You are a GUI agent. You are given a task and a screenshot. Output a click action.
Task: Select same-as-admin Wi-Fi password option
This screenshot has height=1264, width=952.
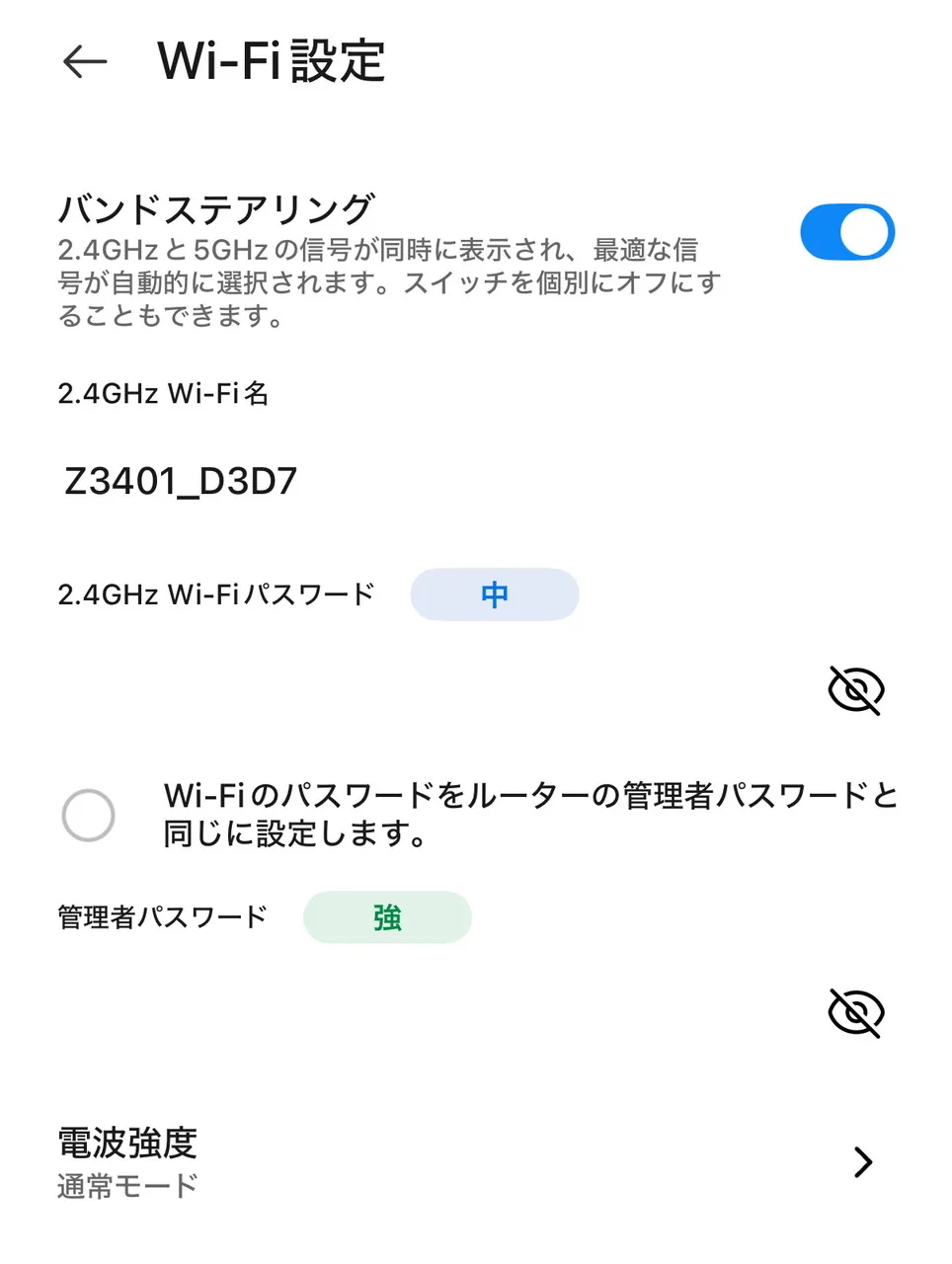[89, 816]
